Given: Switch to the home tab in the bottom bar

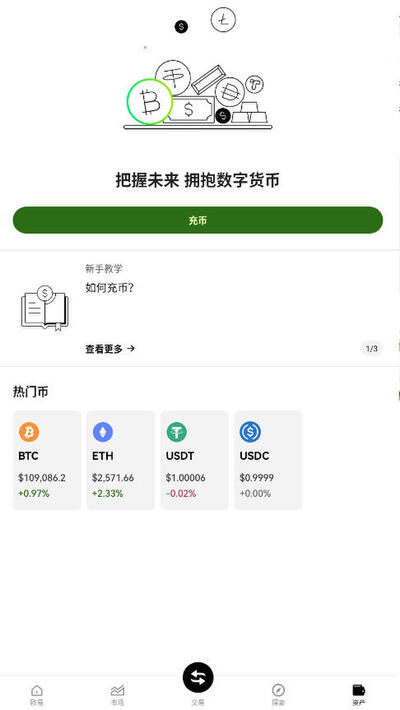Looking at the screenshot, I should 37,695.
